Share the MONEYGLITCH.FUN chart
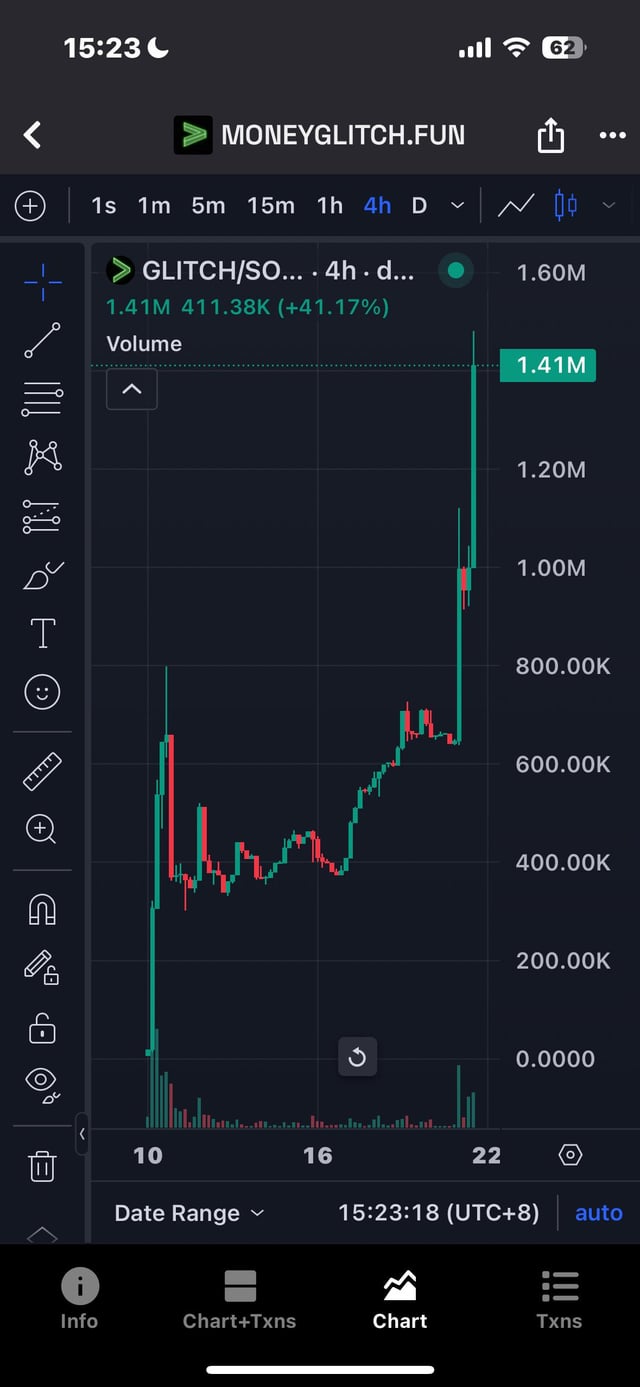This screenshot has width=640, height=1387. (551, 136)
